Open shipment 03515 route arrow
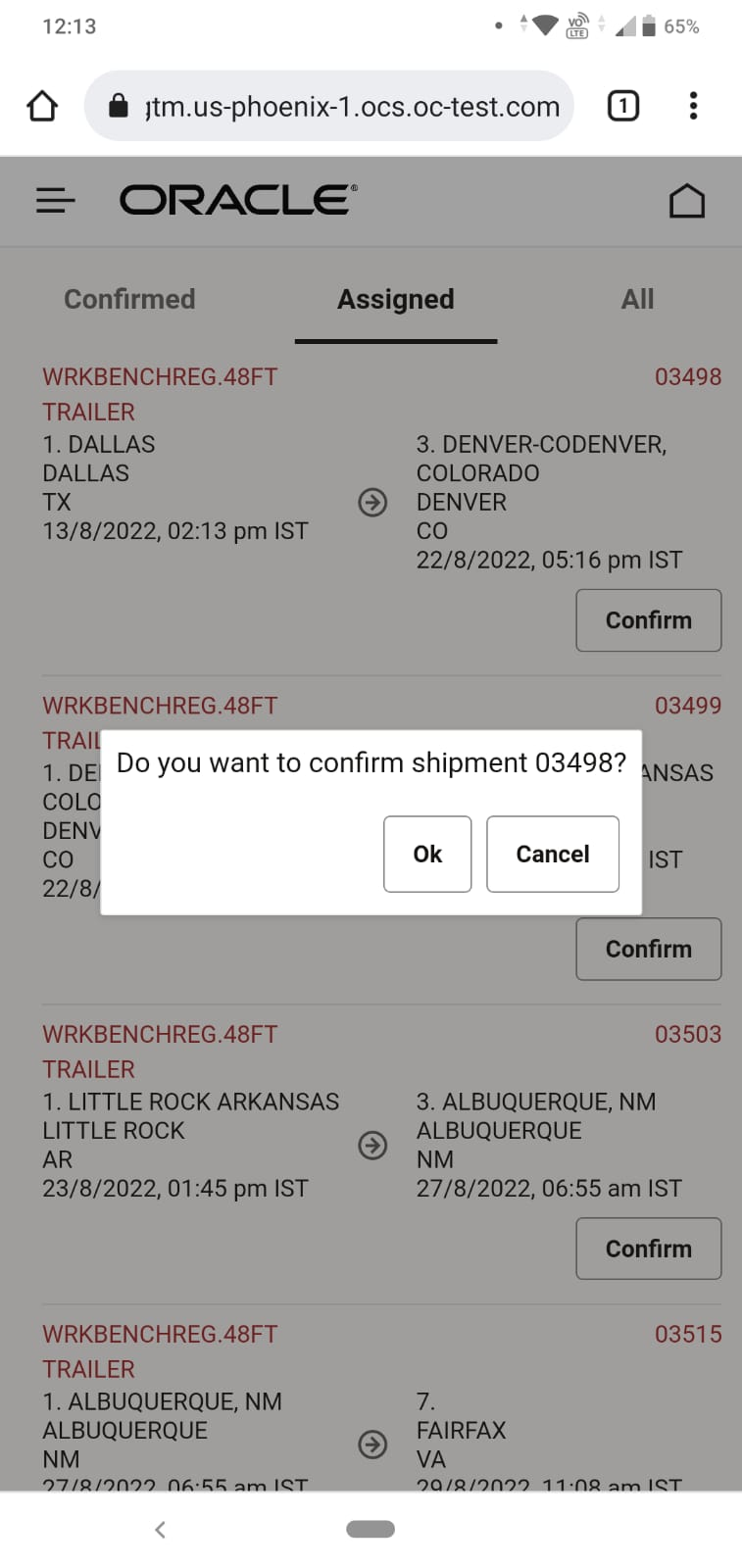Screen dimensions: 742x1568 pos(372,1445)
